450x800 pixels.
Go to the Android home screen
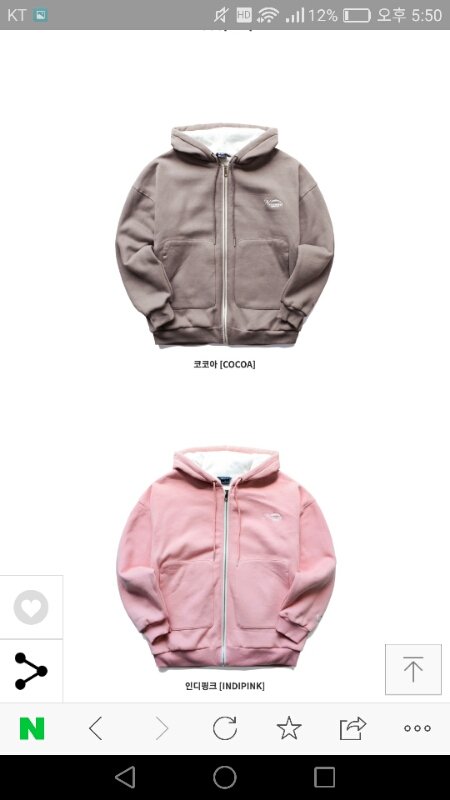[225, 778]
